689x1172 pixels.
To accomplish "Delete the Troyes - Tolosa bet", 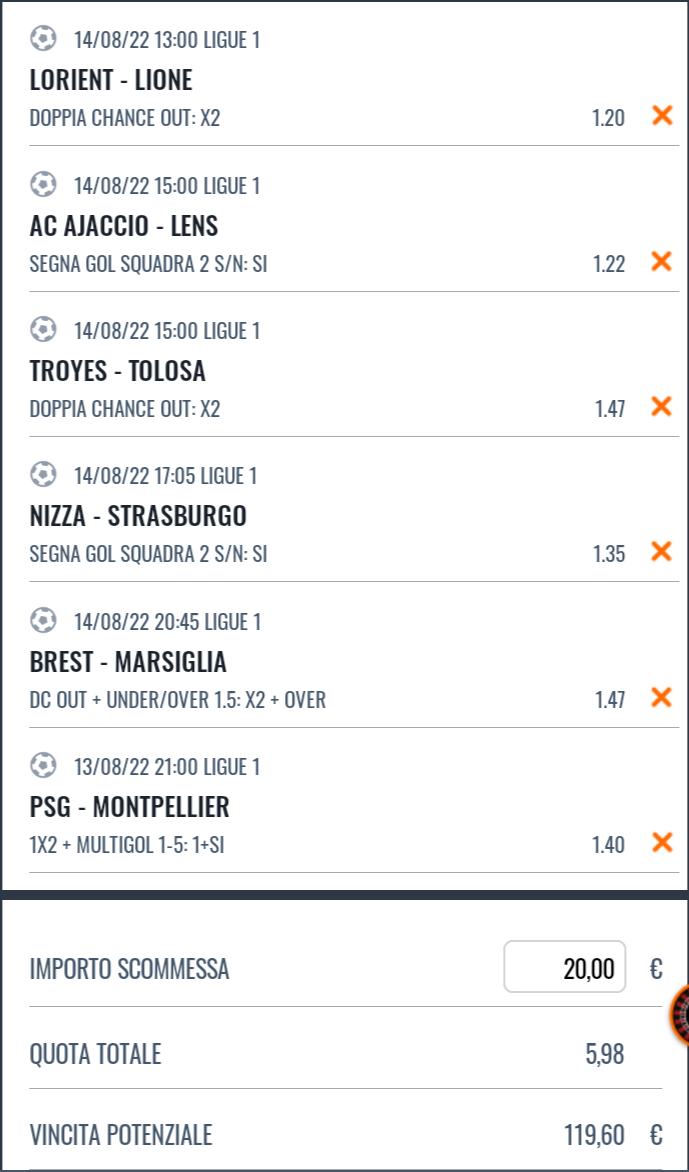I will pos(661,407).
